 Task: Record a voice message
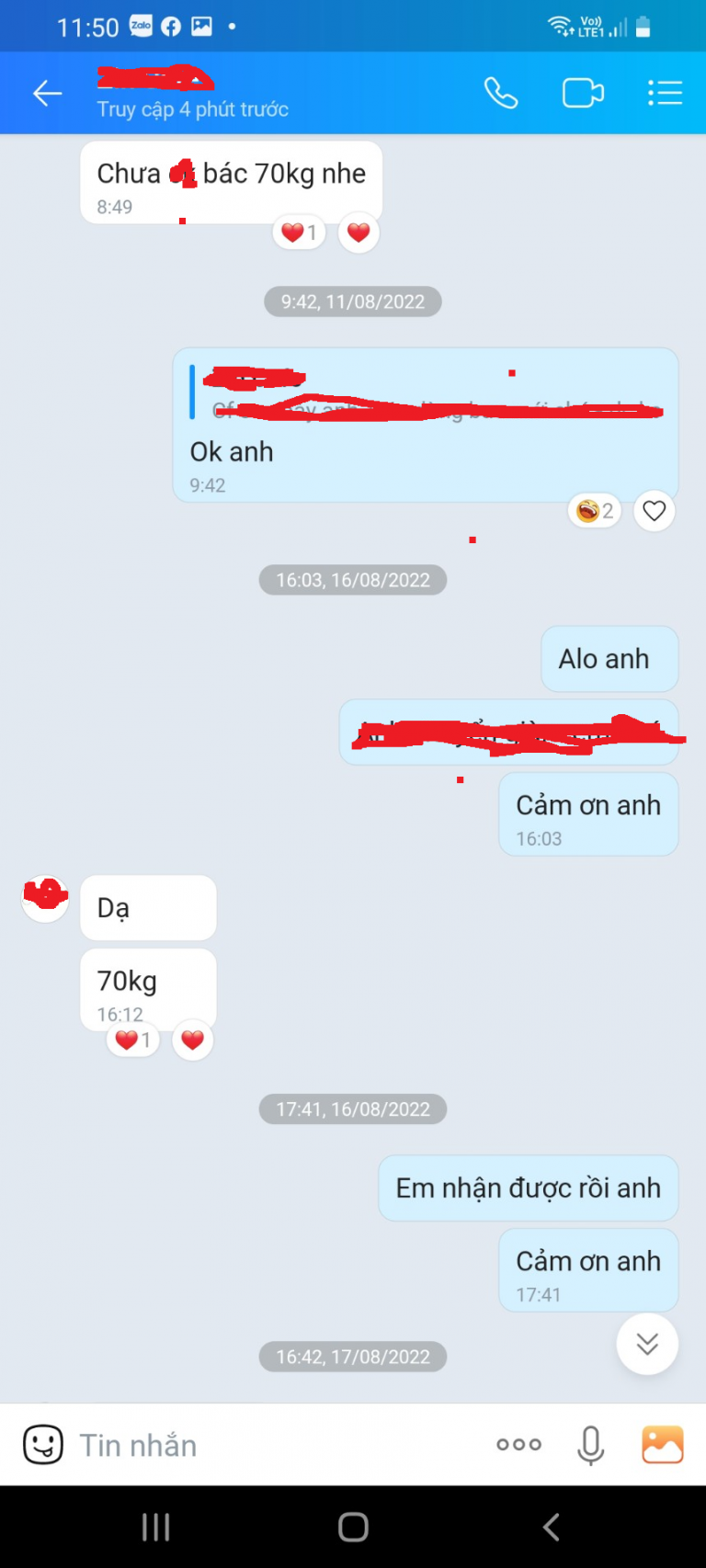(590, 1445)
